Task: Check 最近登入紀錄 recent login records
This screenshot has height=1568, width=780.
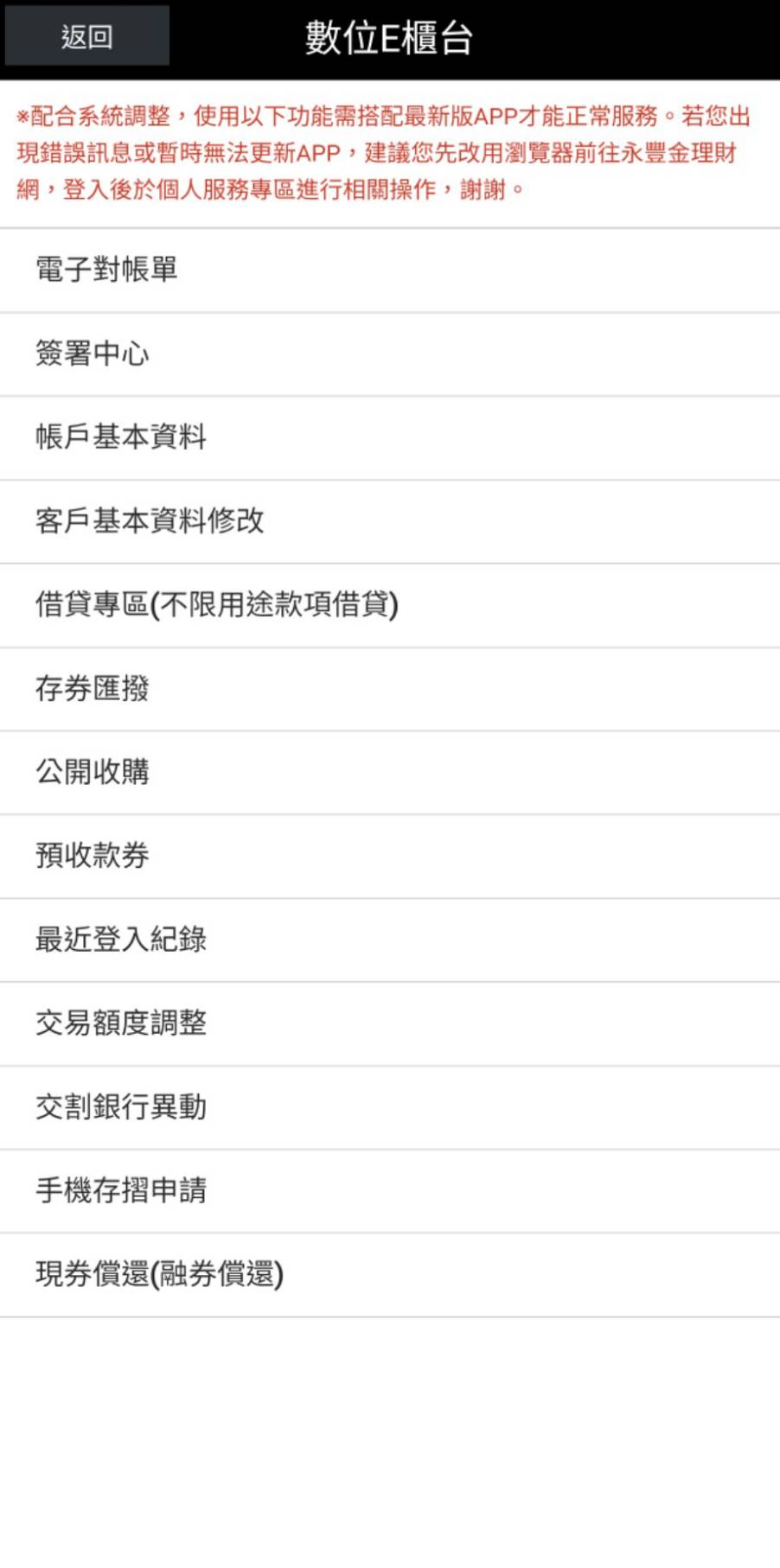Action: 119,940
